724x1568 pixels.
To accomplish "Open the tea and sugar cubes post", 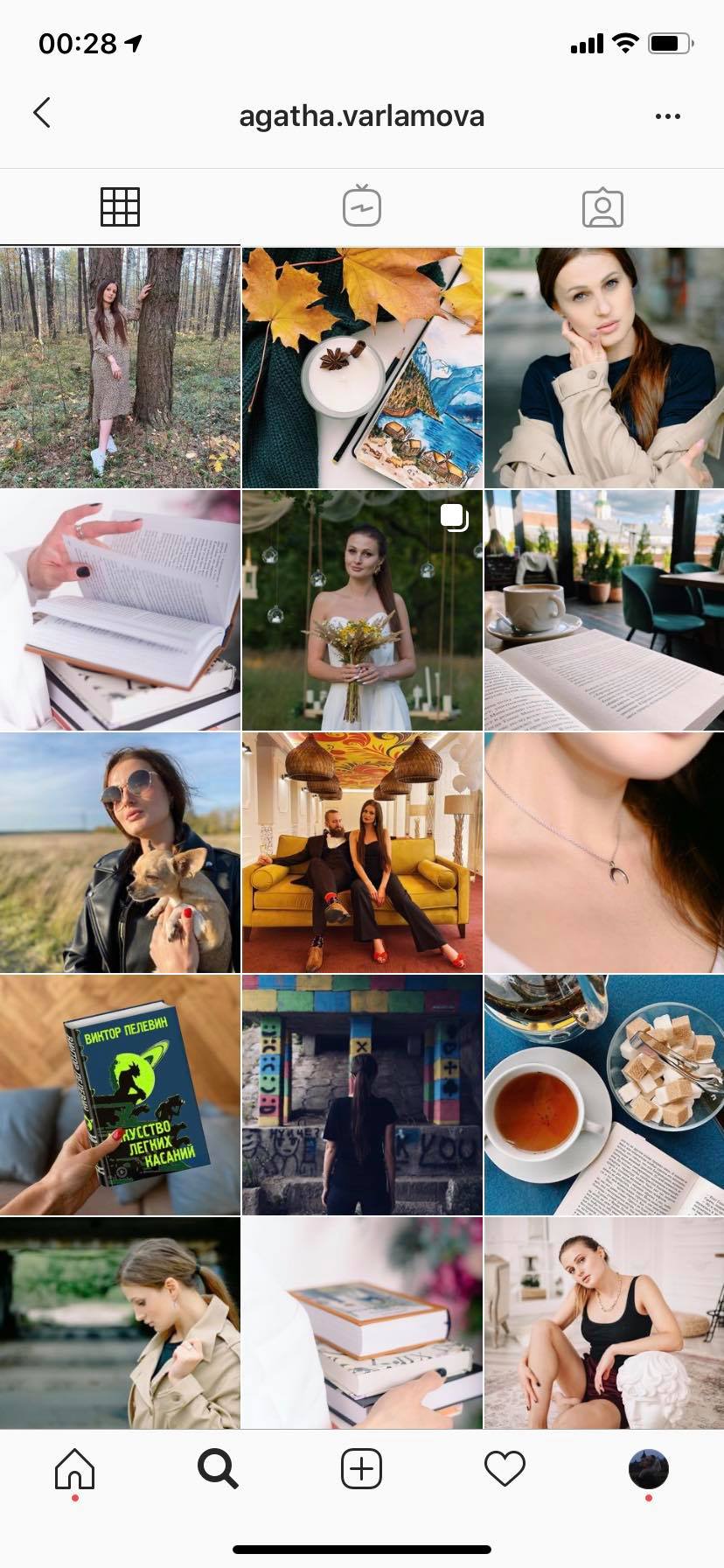I will click(x=604, y=1095).
